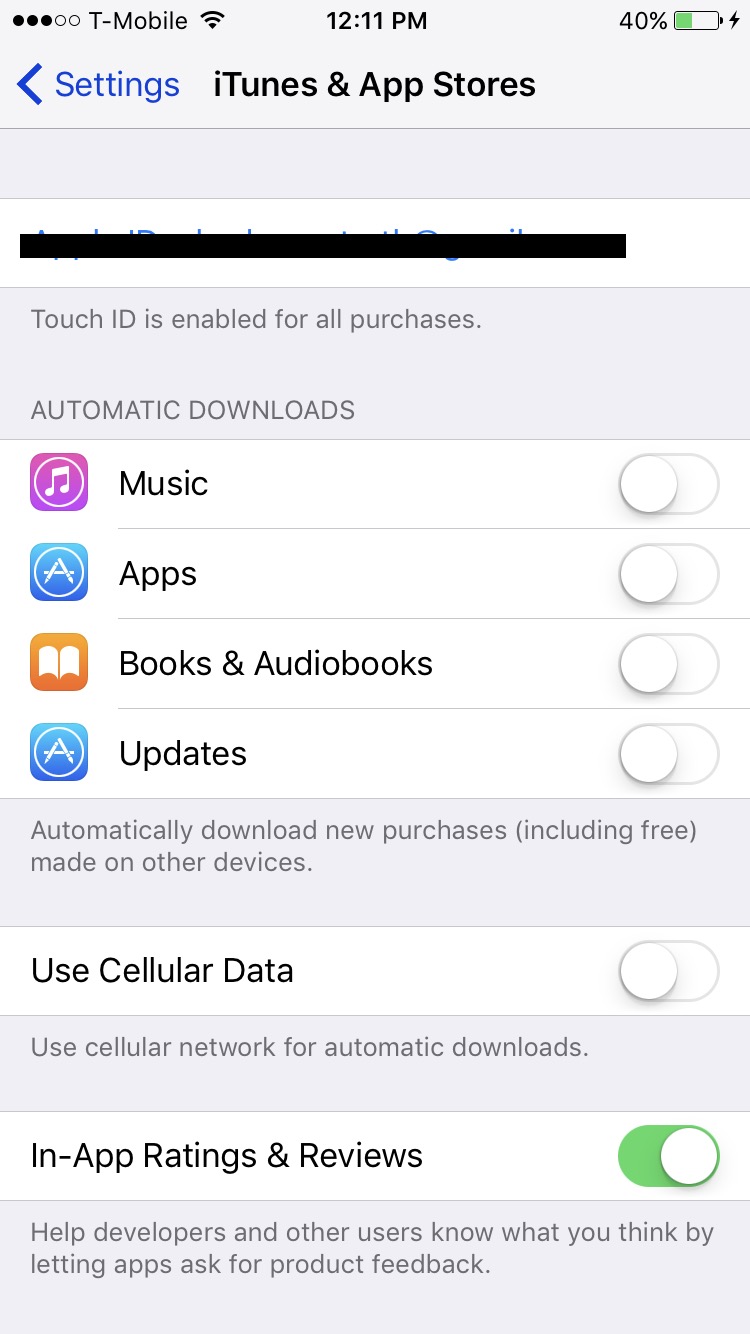Enable Use Cellular Data

coord(669,971)
